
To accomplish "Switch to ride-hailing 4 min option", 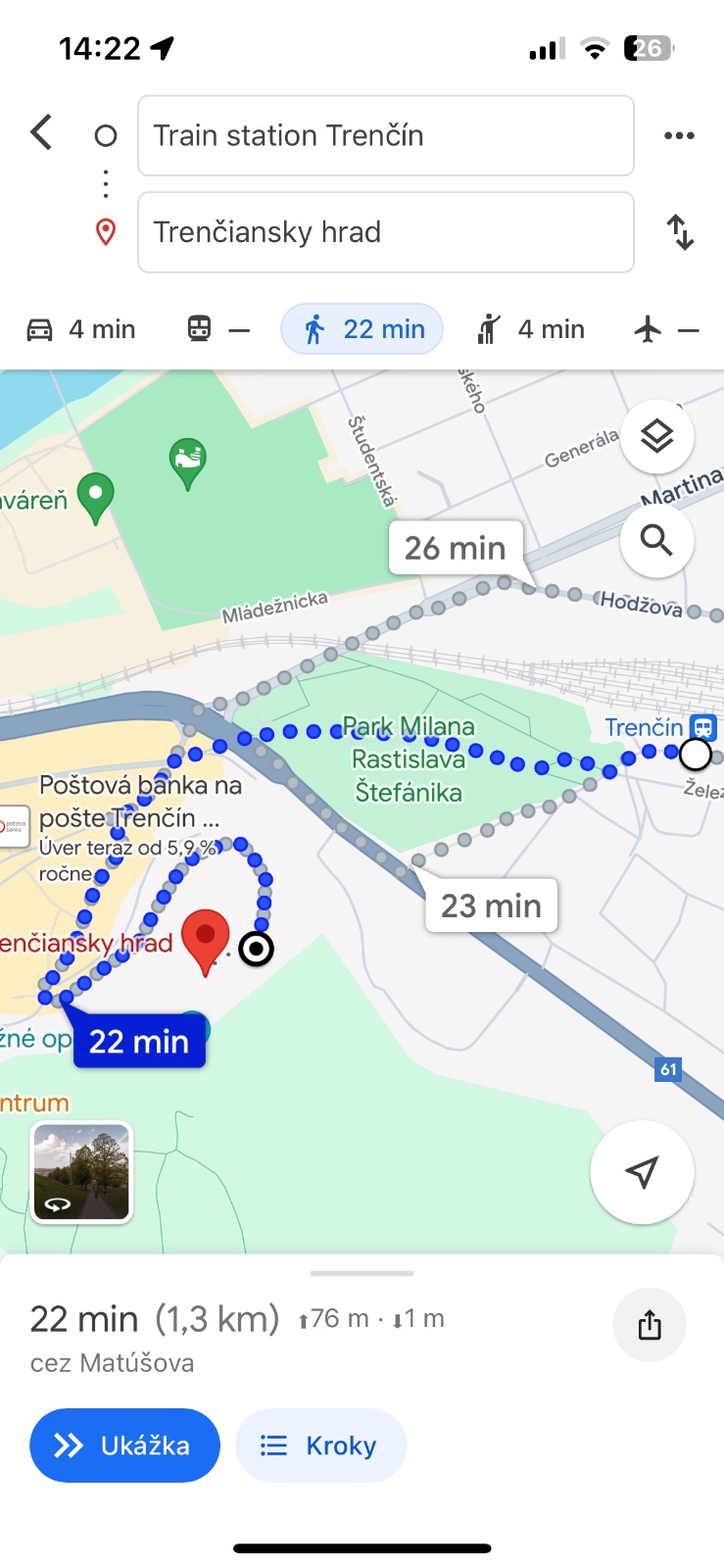I will [x=530, y=329].
